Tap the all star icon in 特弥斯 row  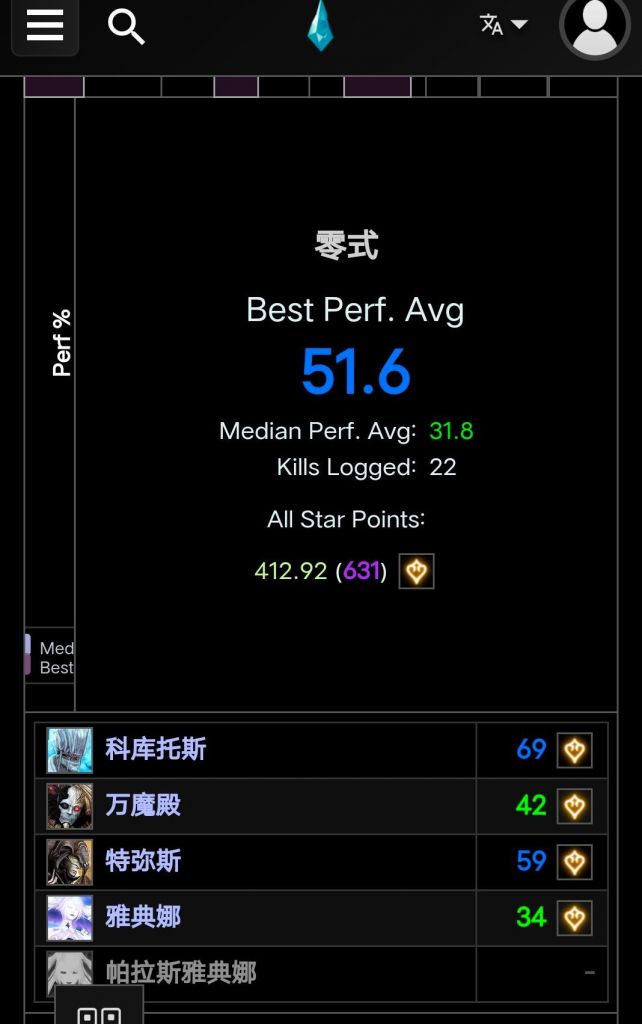[x=574, y=862]
